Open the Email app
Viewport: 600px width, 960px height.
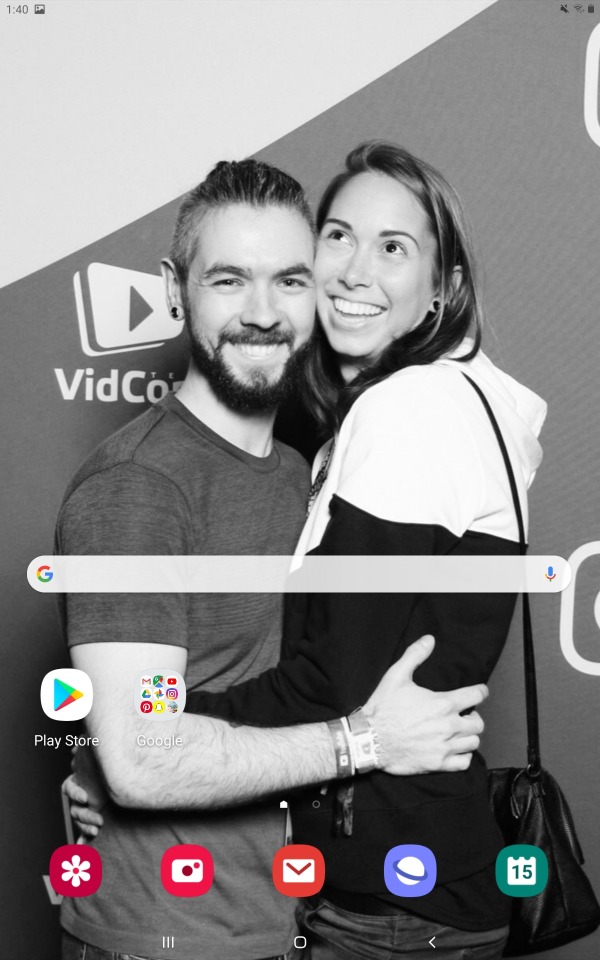pyautogui.click(x=299, y=871)
